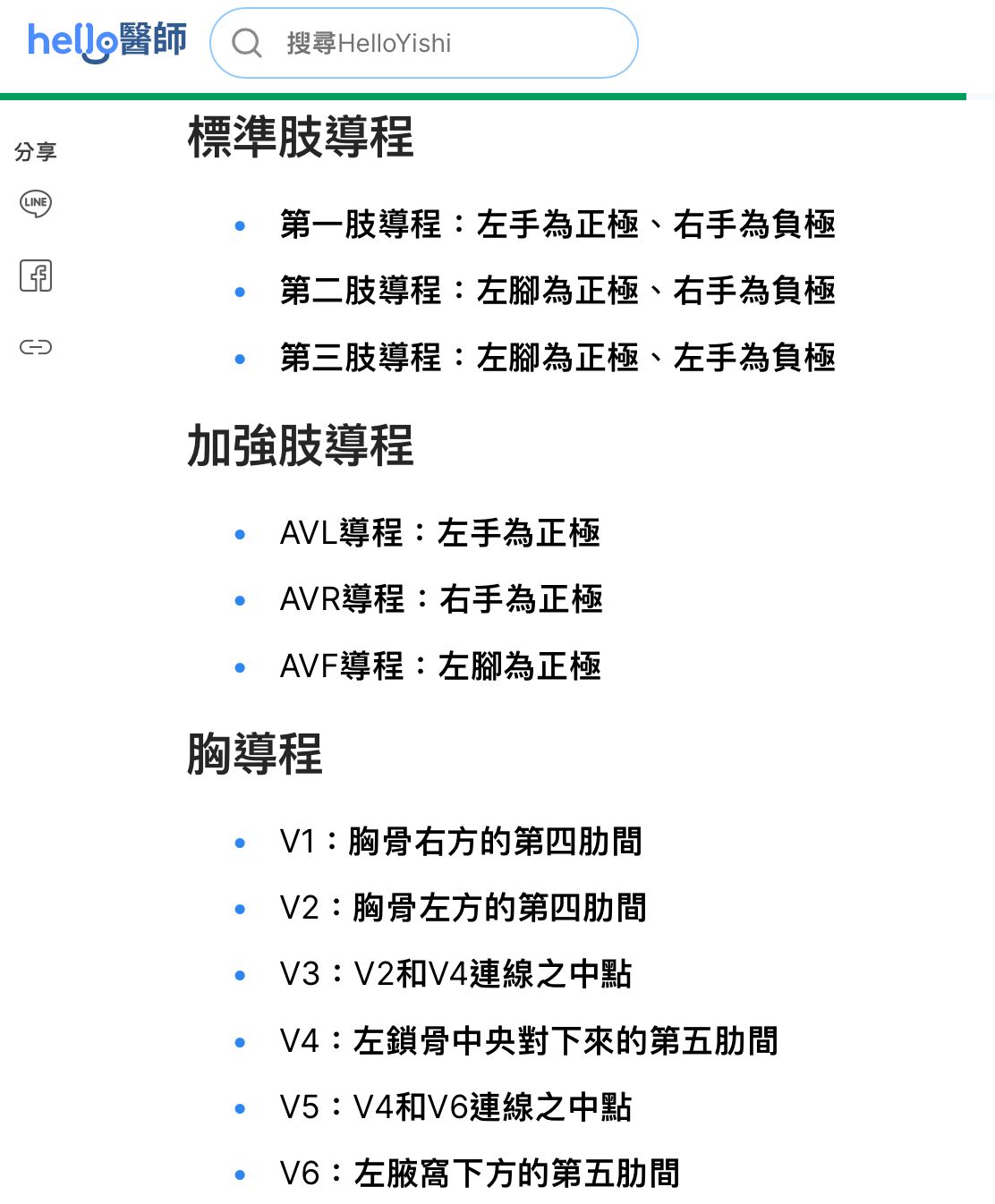995x1204 pixels.
Task: Click the V6 lead description text
Action: pos(479,1173)
